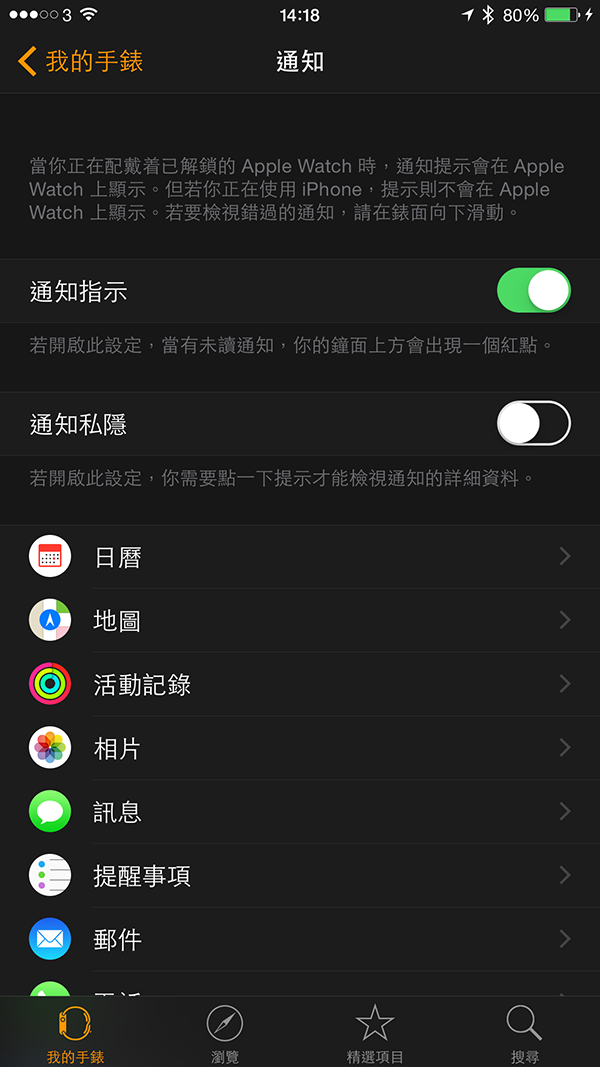Enable the 通知私隱 switch
Screen dimensions: 600x1067
533,424
